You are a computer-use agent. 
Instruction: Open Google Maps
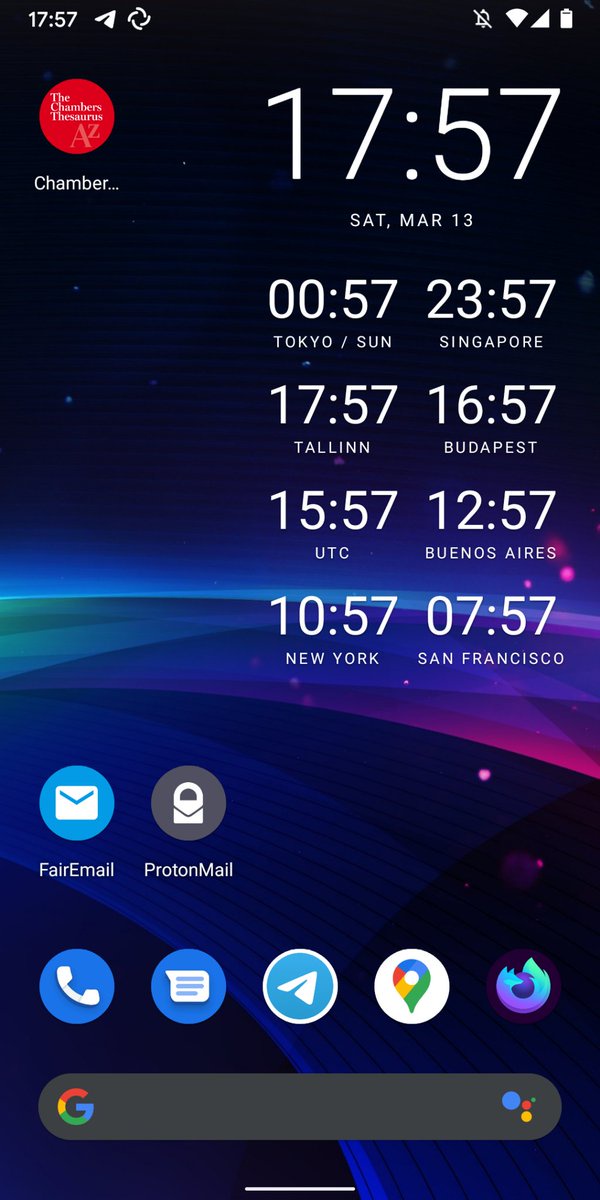[x=412, y=987]
